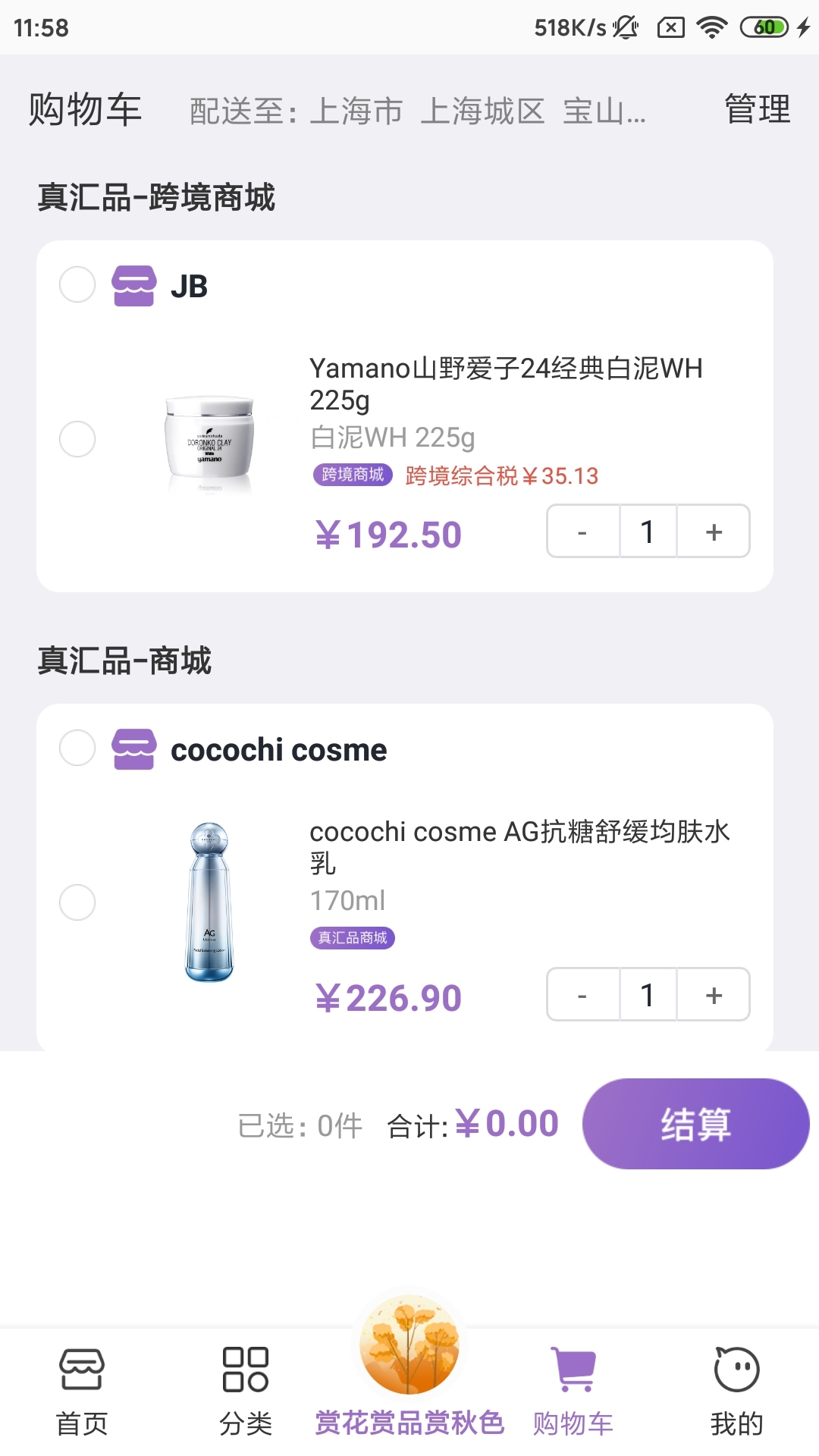
Task: Increase Yamano item quantity with plus stepper
Action: (x=713, y=533)
